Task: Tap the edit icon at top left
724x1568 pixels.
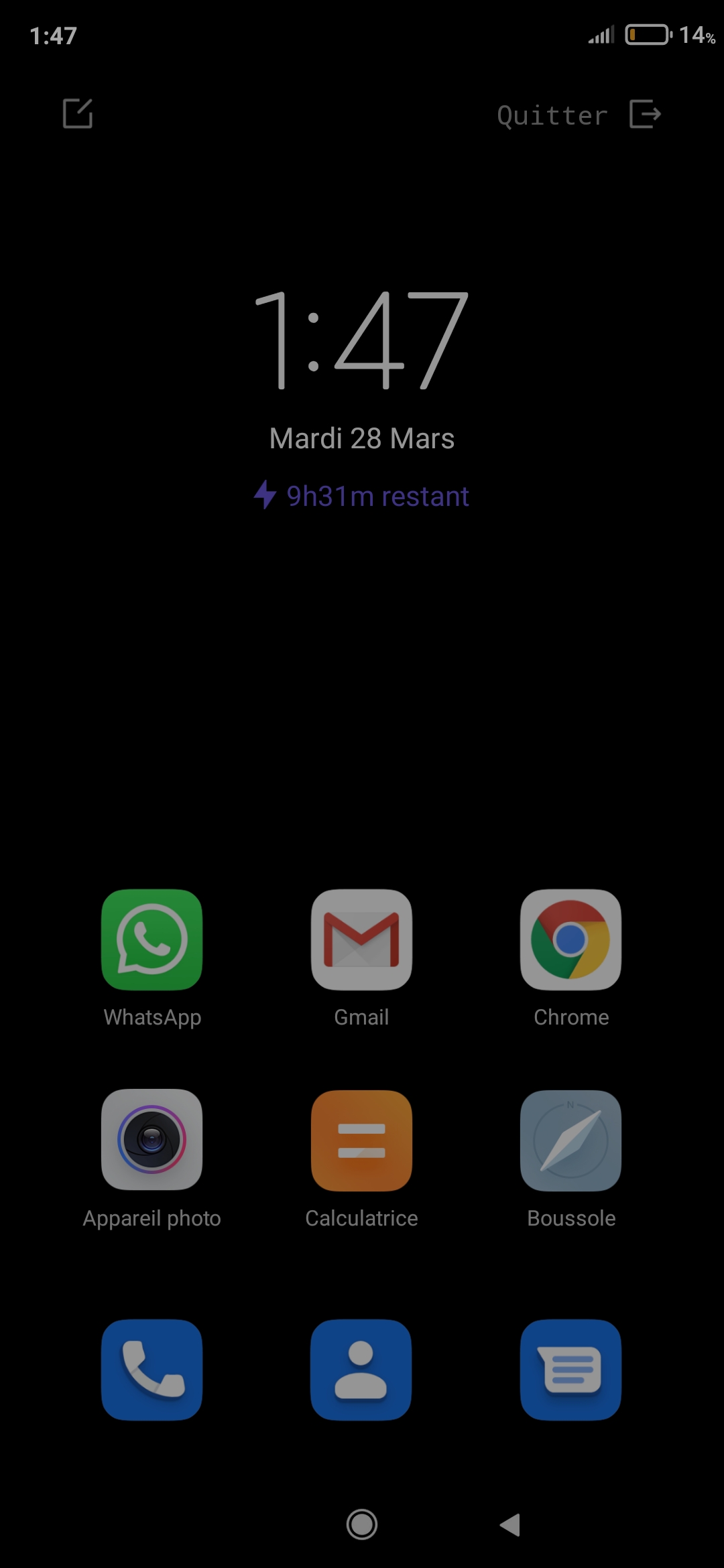Action: (78, 113)
